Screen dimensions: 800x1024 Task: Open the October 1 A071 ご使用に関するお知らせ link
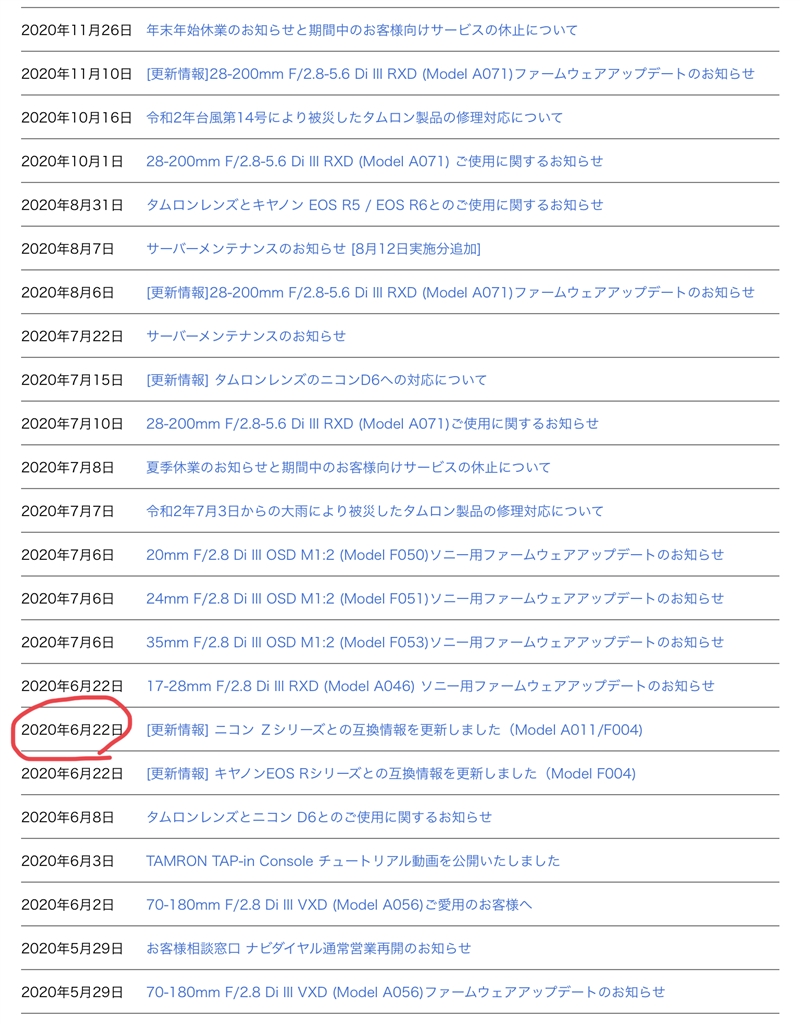pyautogui.click(x=375, y=161)
